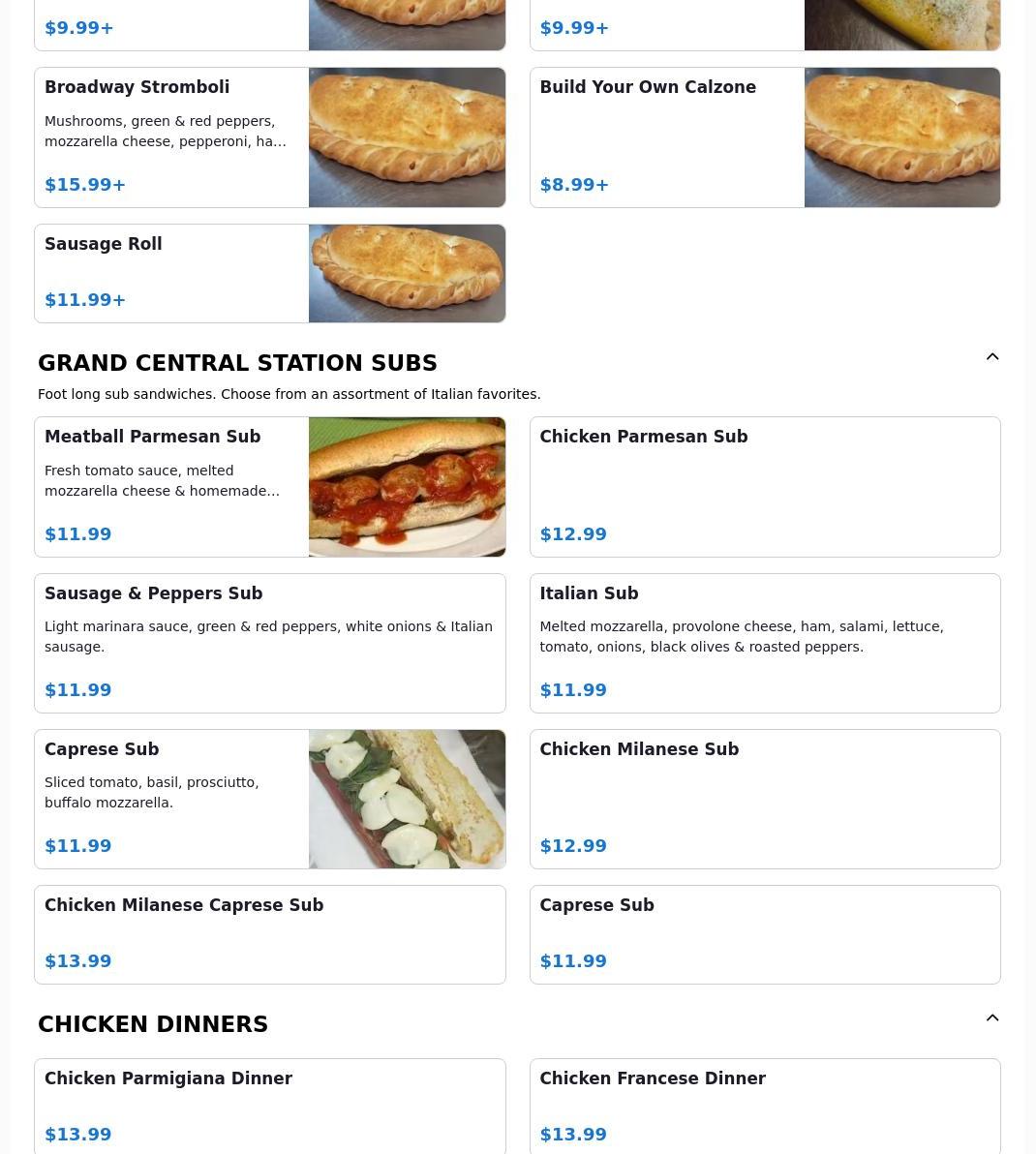Viewport: 1036px width, 1154px height.
Task: Choose the Meatball Parmesan Sub
Action: point(269,487)
